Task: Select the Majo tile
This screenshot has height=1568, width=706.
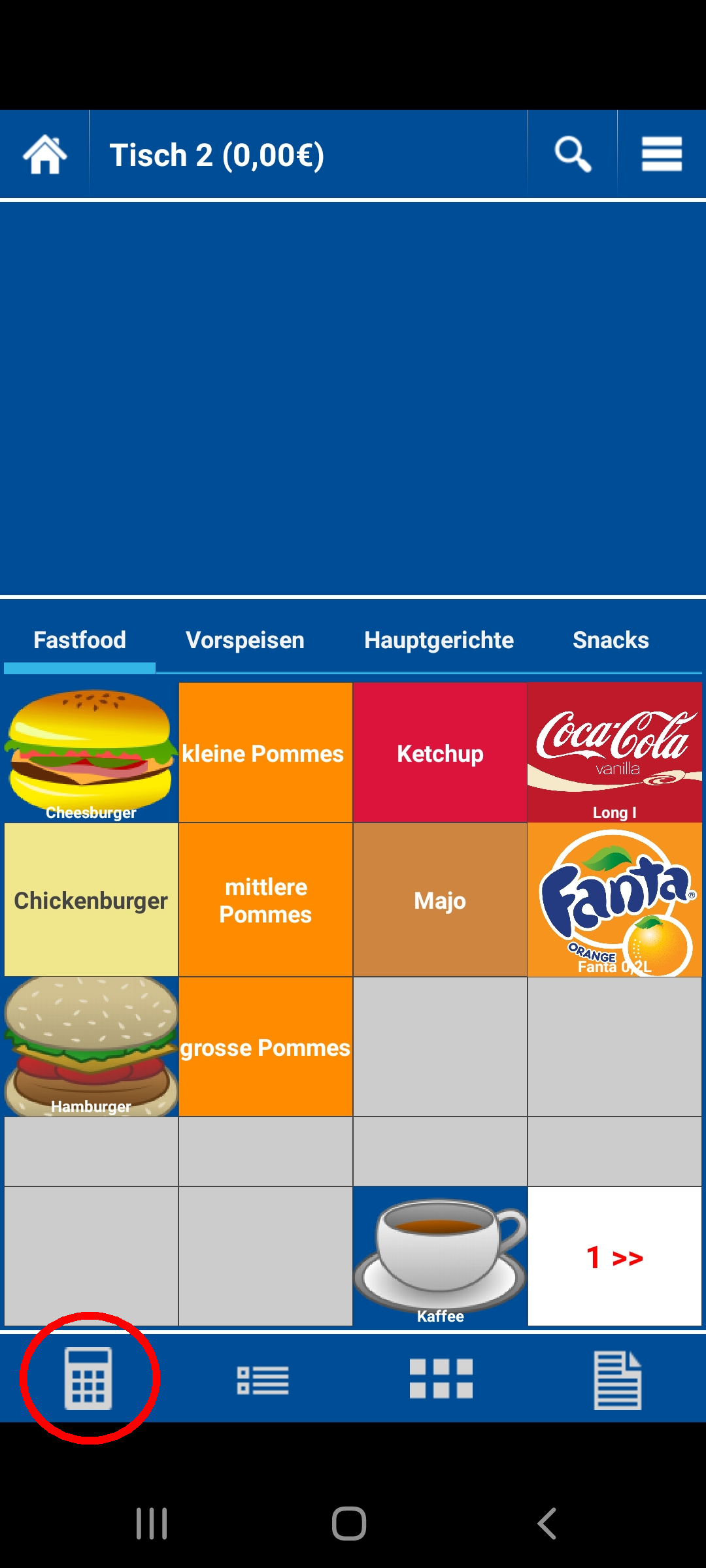Action: pyautogui.click(x=440, y=900)
